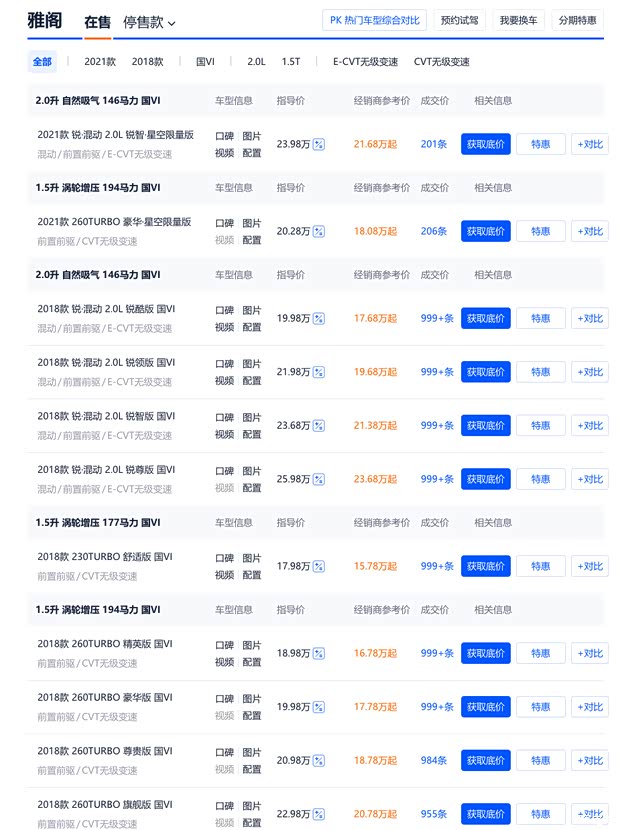The width and height of the screenshot is (620, 830).
Task: Expand the 停售款 dropdown
Action: [149, 22]
